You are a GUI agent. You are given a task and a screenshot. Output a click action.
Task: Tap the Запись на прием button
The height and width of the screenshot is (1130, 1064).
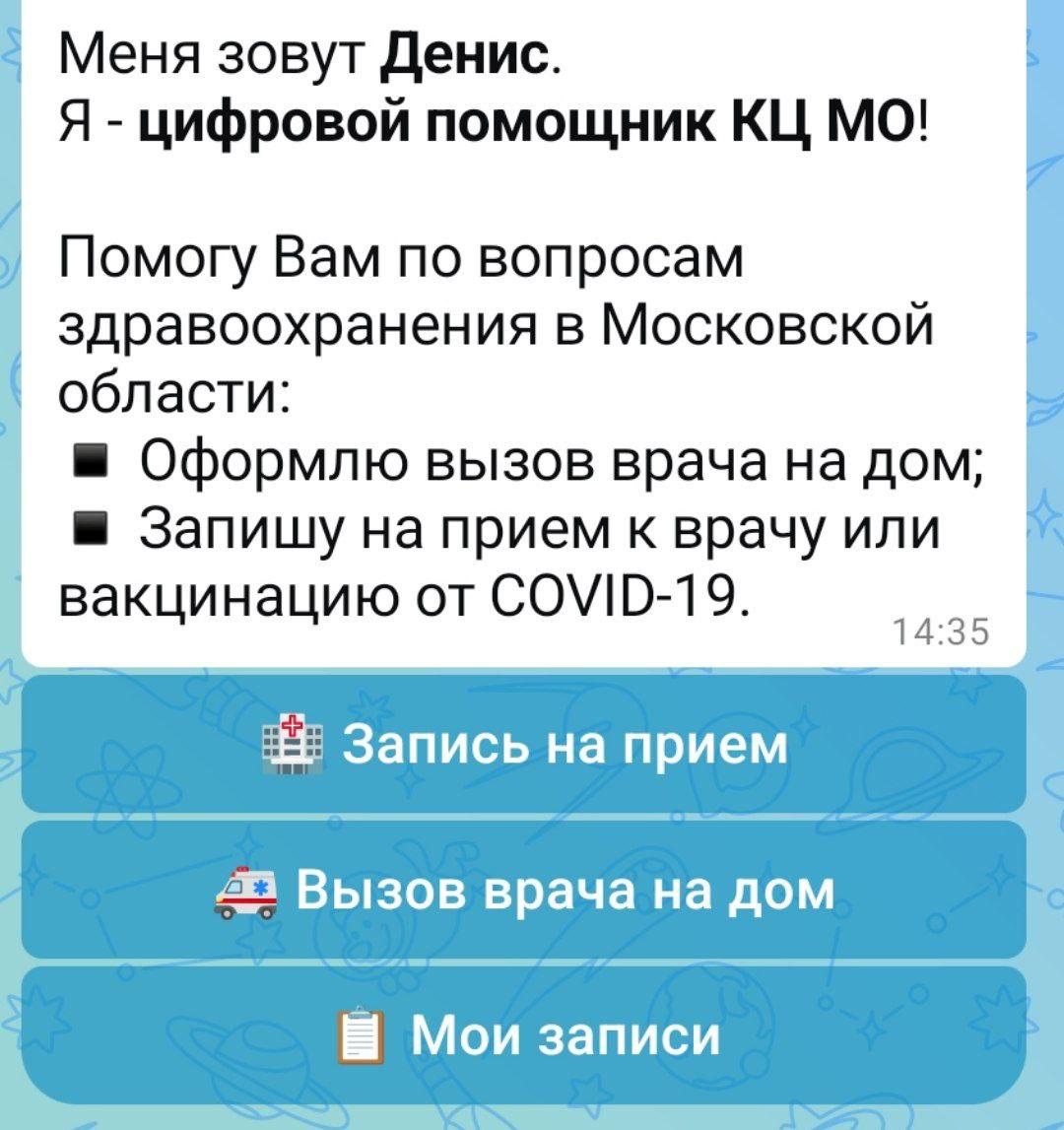pyautogui.click(x=523, y=745)
